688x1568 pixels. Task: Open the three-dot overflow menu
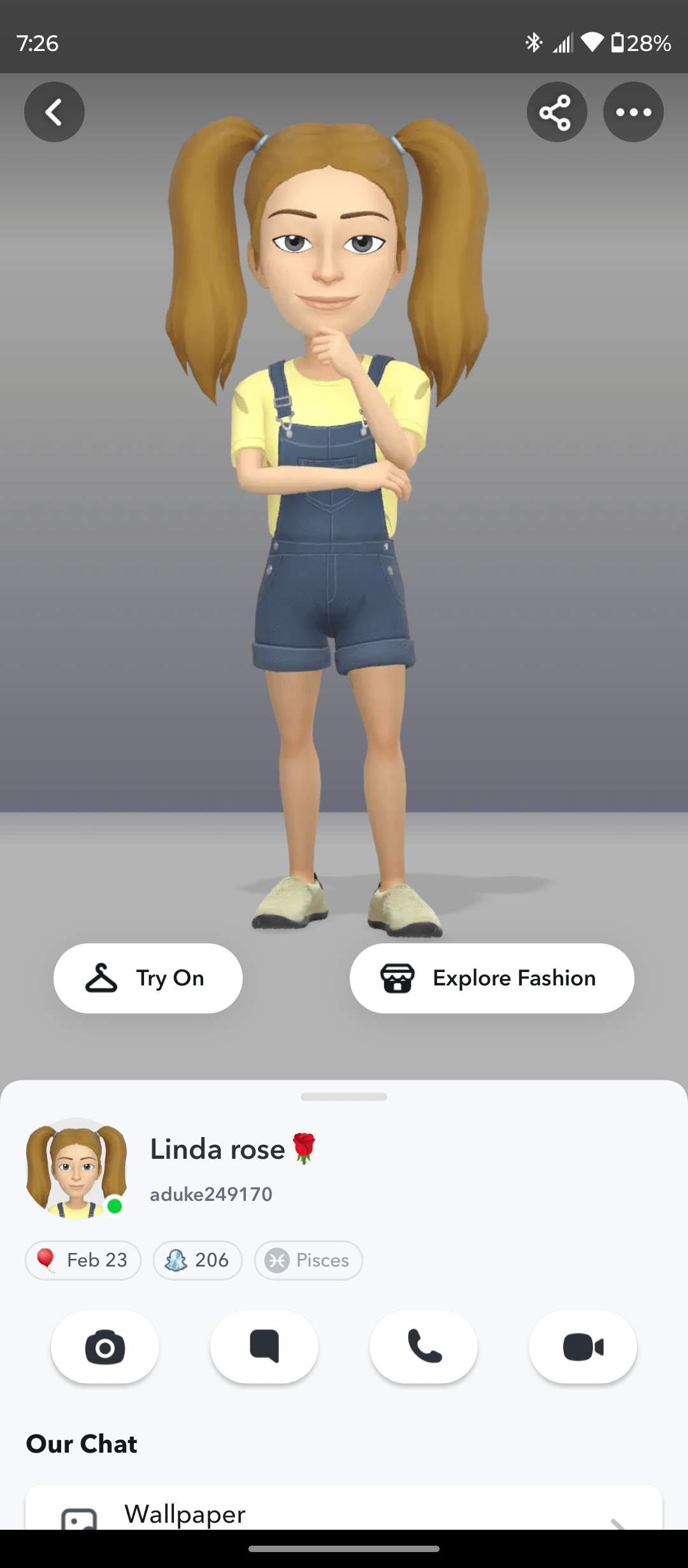click(633, 112)
